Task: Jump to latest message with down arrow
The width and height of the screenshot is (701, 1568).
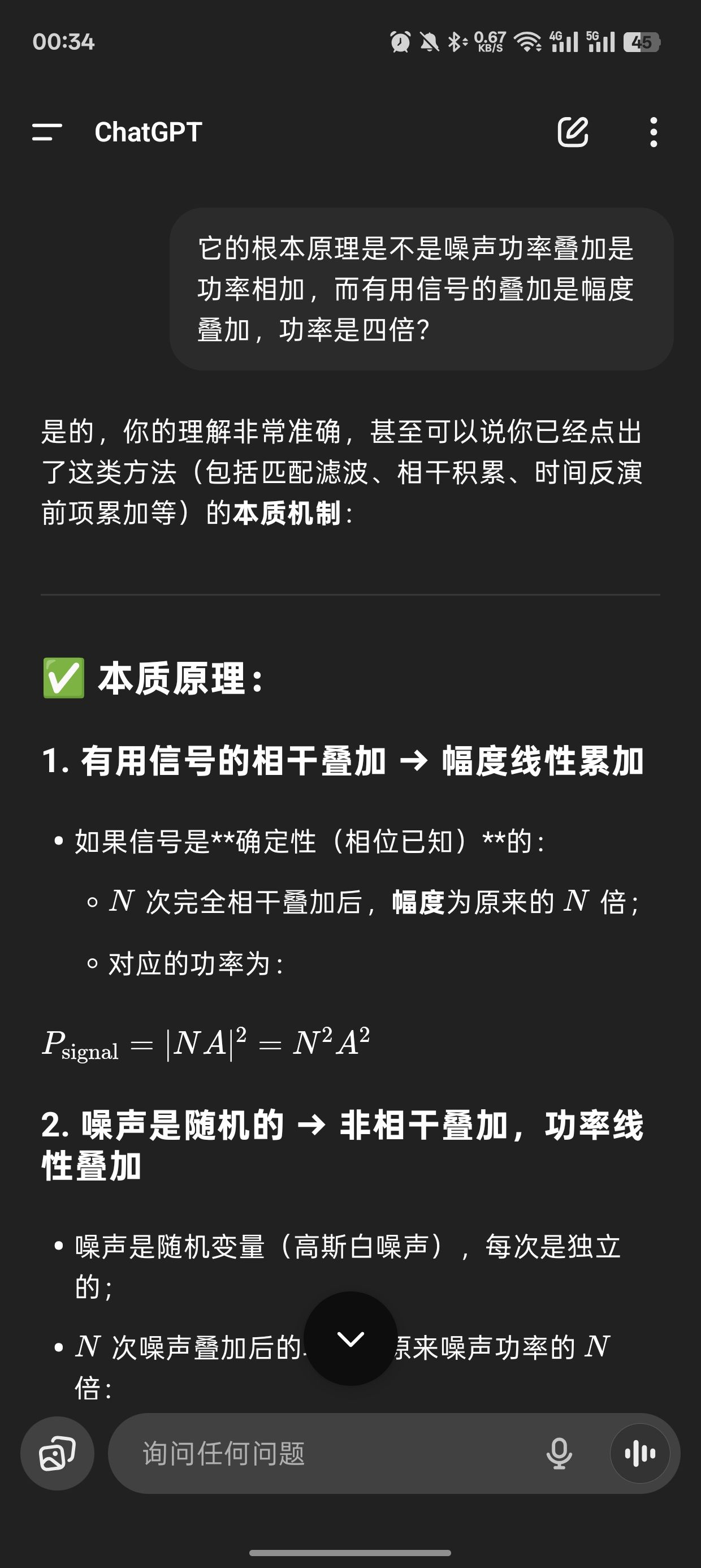Action: click(x=350, y=1338)
